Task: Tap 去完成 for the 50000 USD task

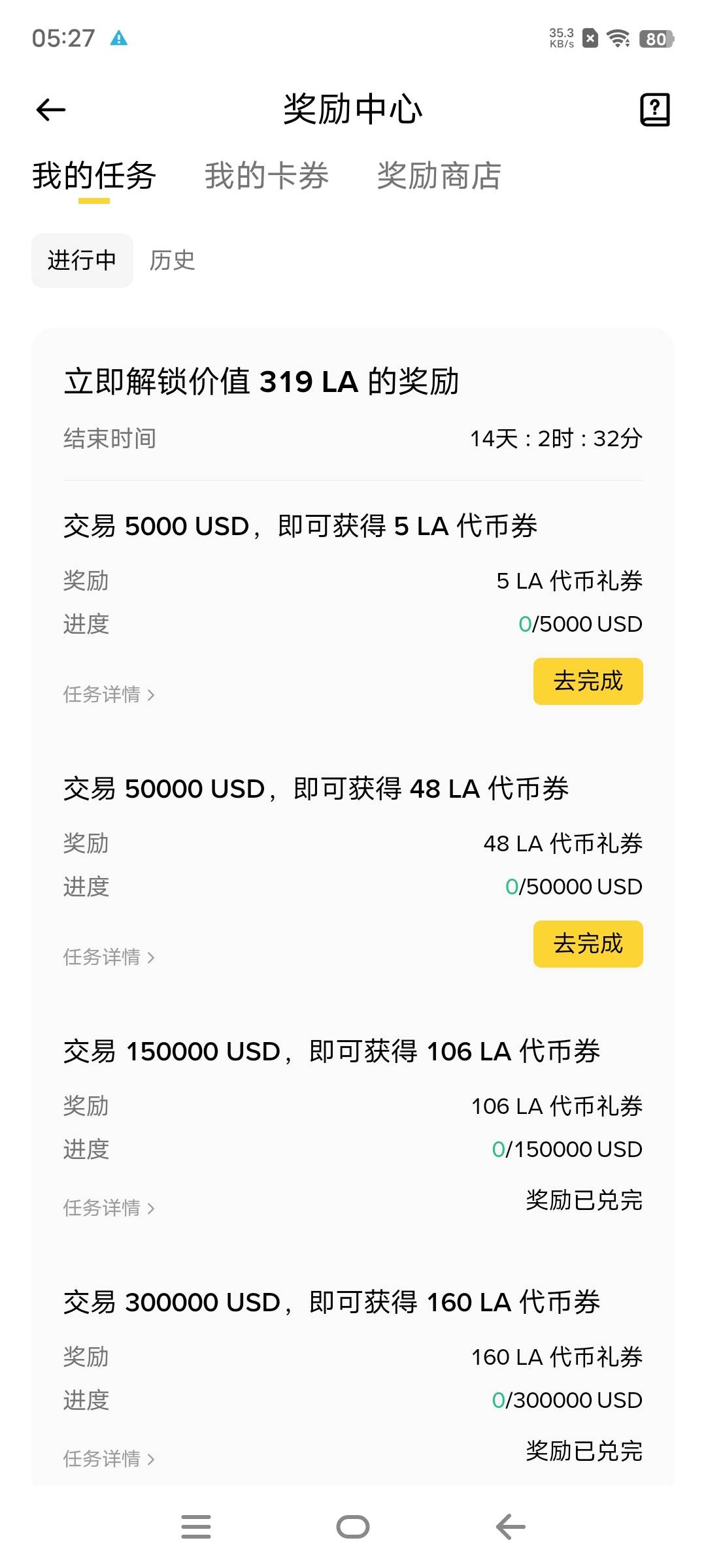Action: [588, 944]
